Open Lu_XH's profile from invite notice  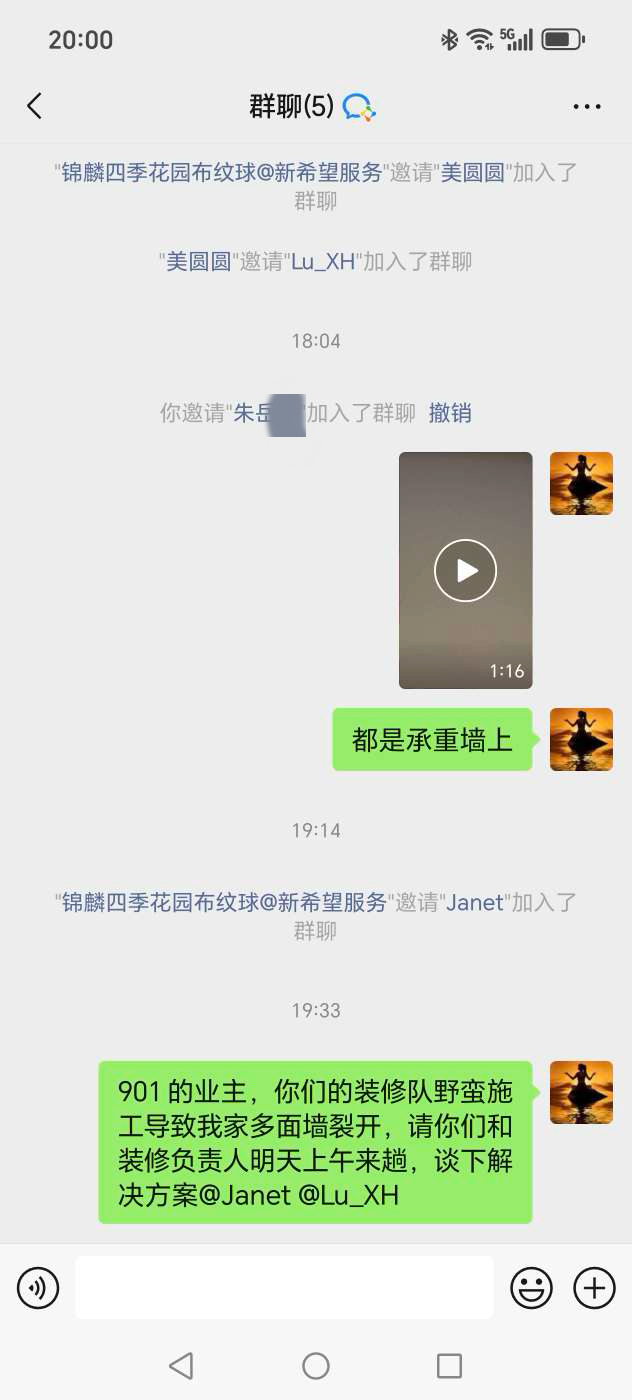point(323,262)
